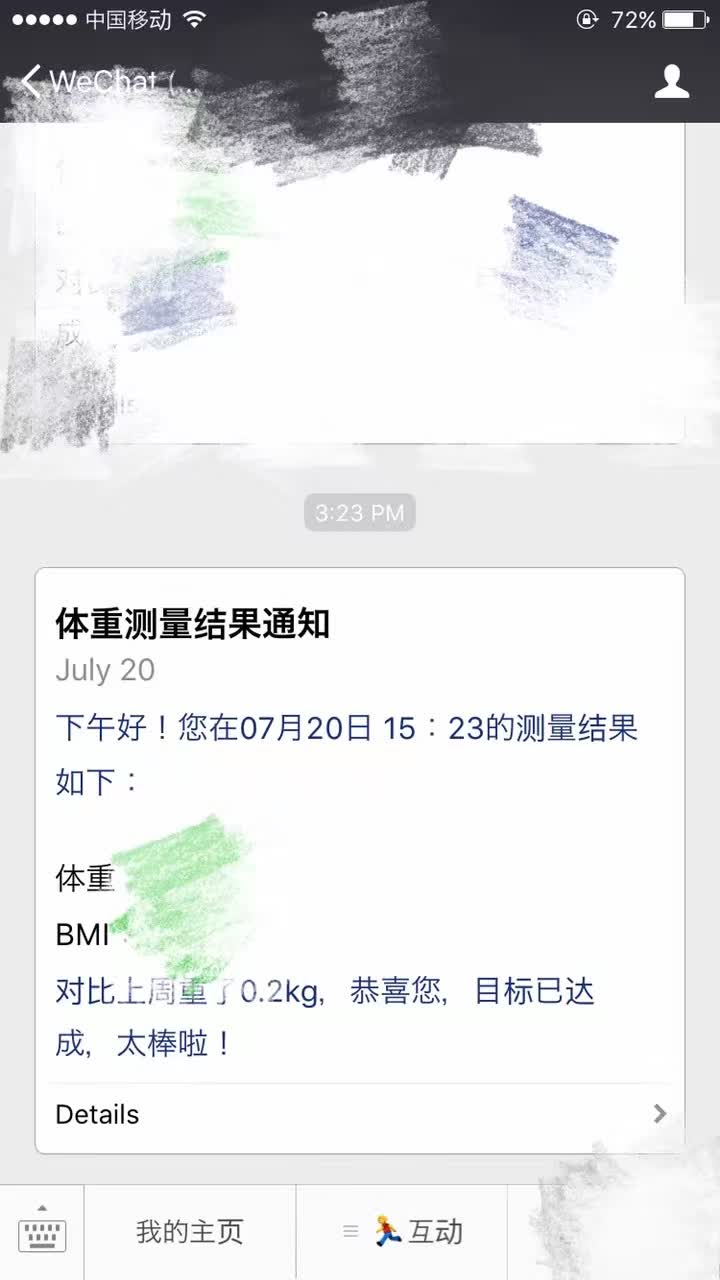This screenshot has height=1280, width=720.
Task: Open the account profile icon
Action: (672, 82)
